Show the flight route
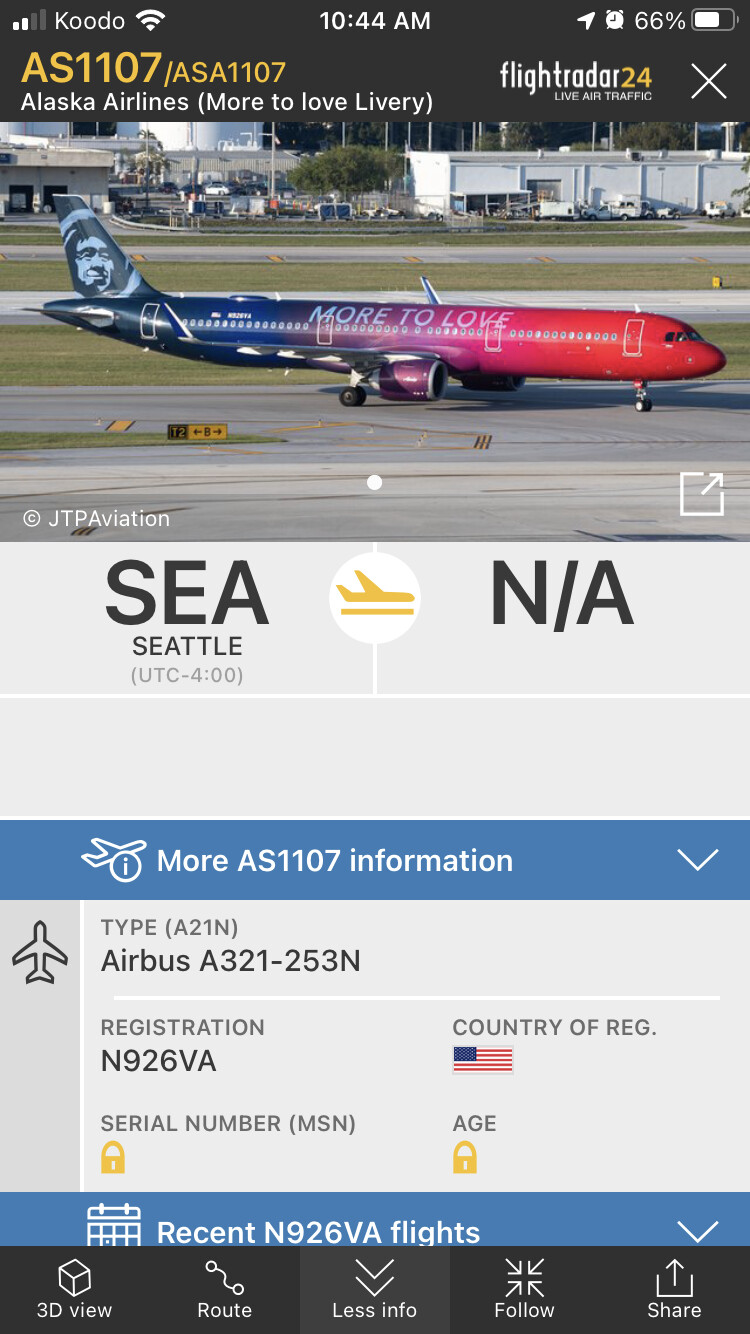The width and height of the screenshot is (750, 1334). click(x=225, y=1290)
